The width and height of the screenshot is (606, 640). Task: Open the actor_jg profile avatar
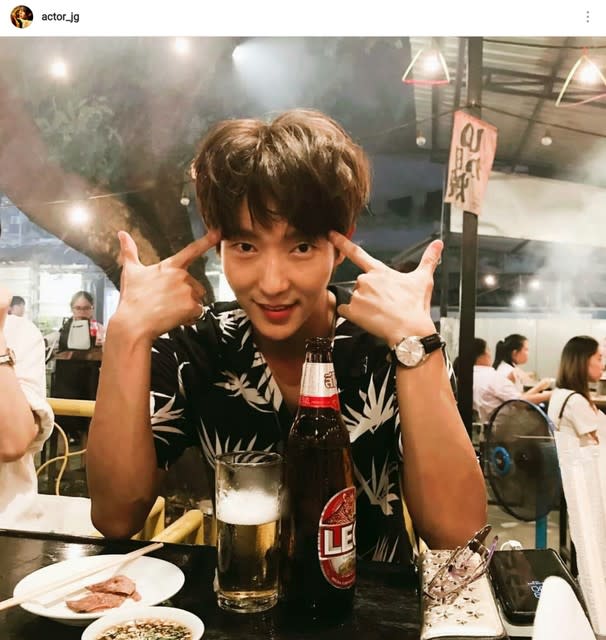tap(21, 17)
